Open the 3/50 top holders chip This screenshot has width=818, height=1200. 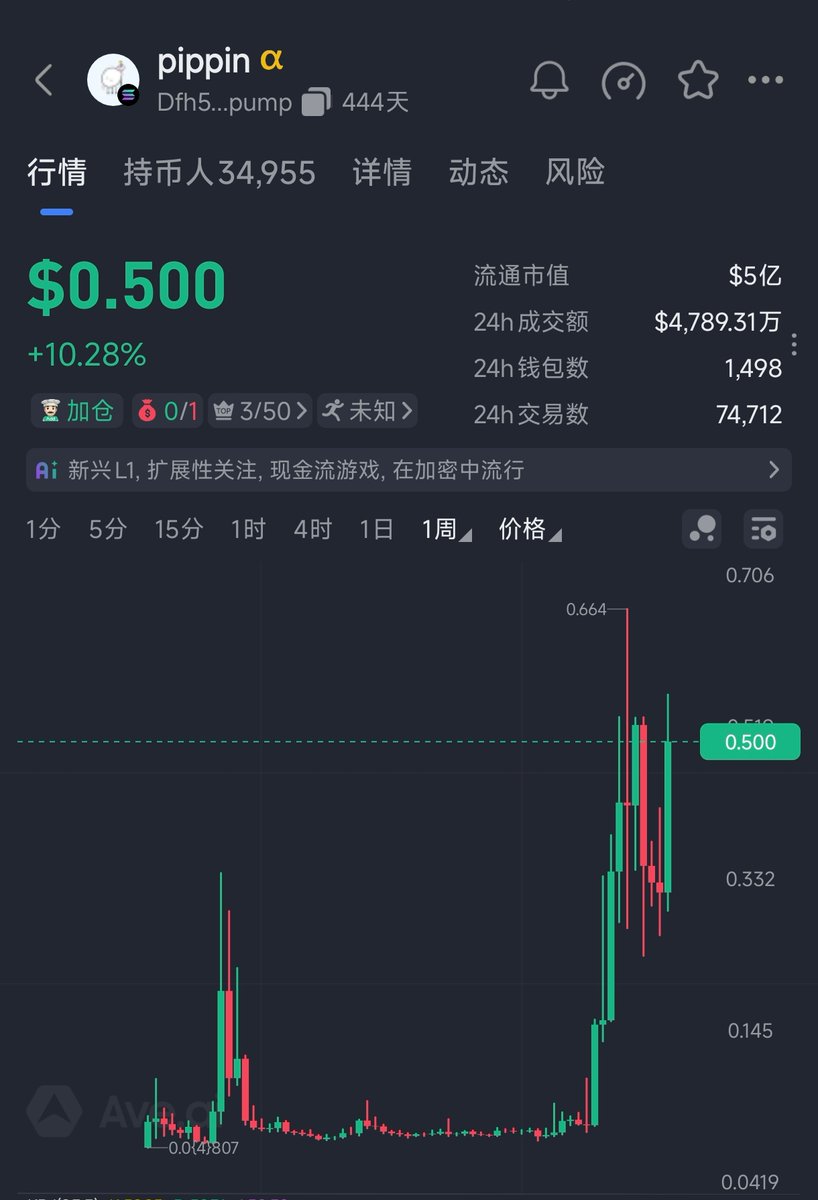(x=260, y=410)
